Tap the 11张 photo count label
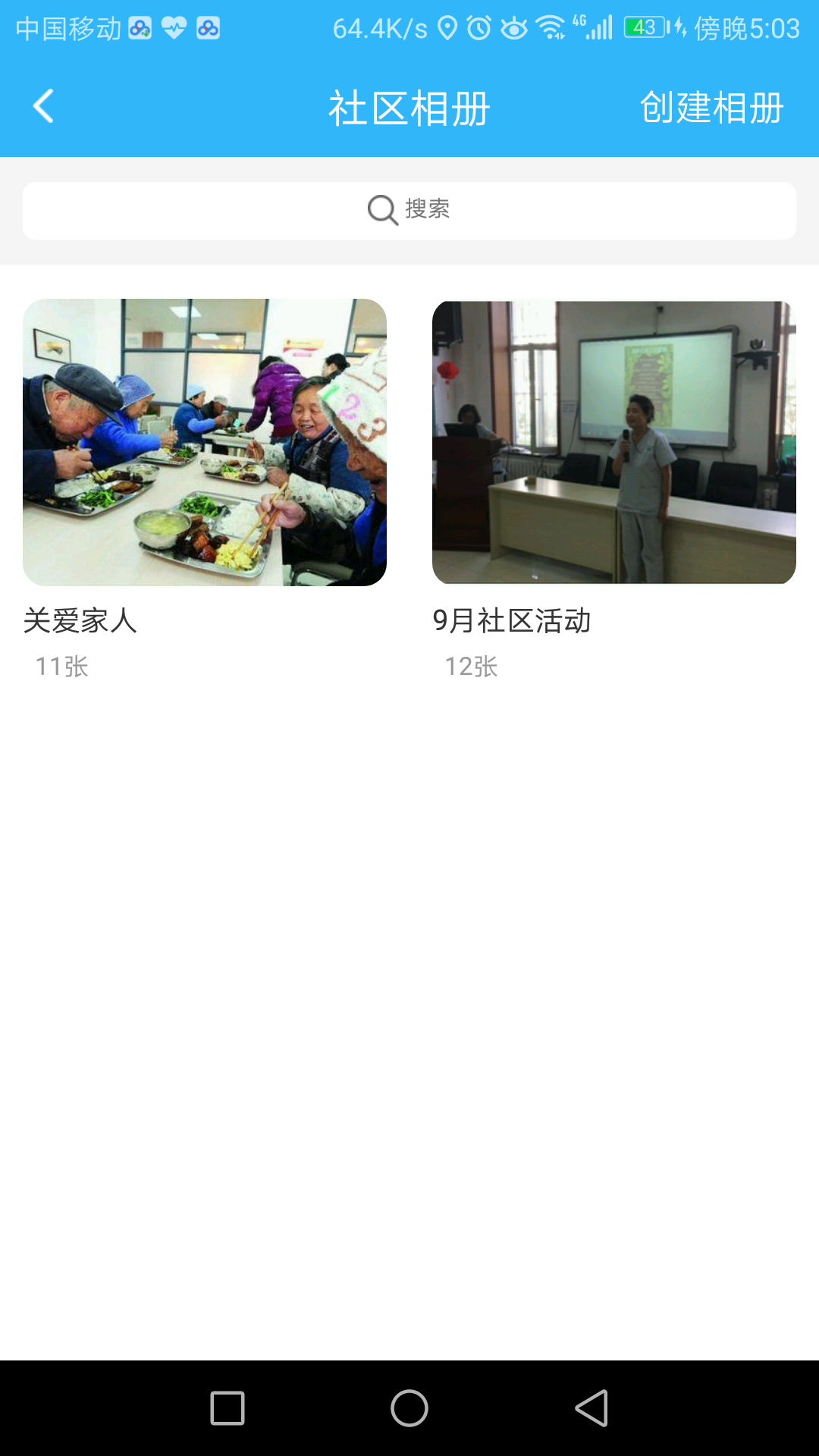The image size is (819, 1456). (x=61, y=667)
